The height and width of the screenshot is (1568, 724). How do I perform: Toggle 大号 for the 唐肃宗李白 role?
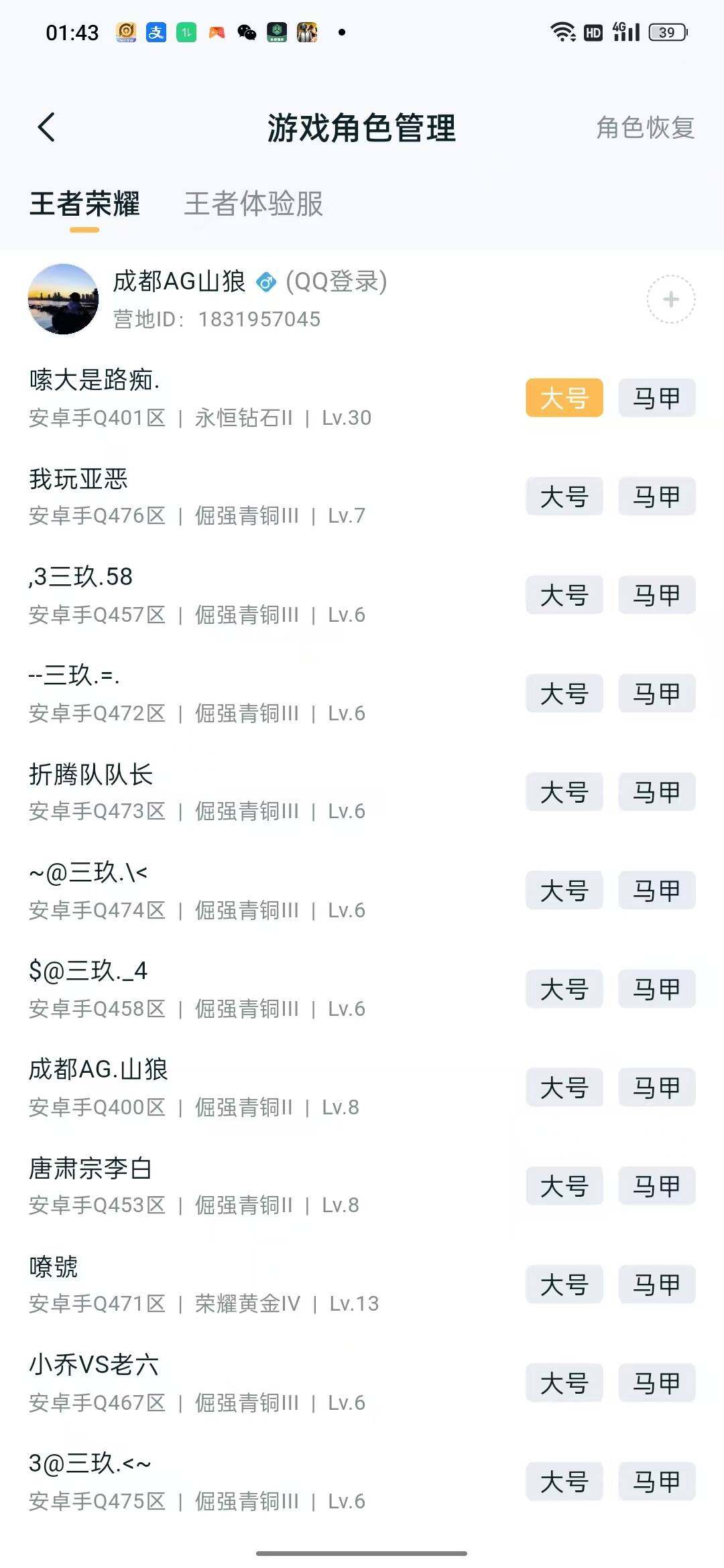click(x=564, y=1186)
